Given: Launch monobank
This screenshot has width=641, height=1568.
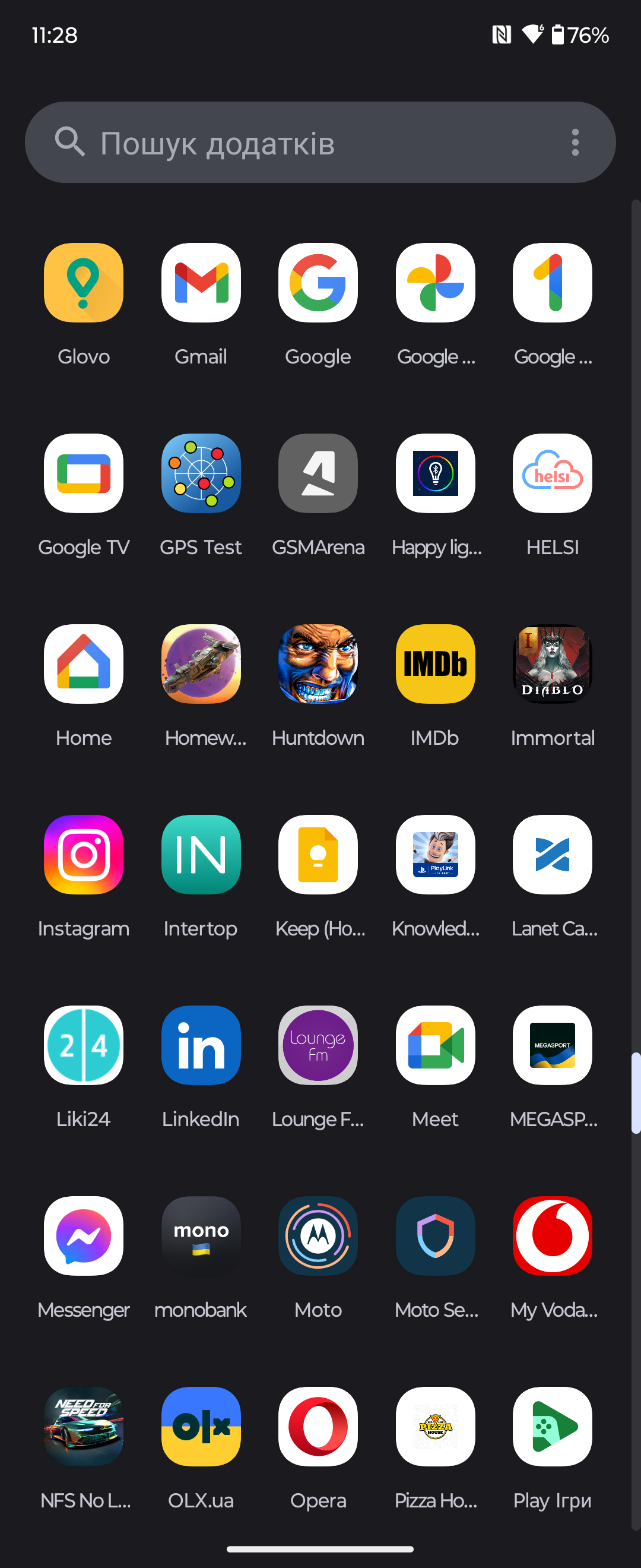Looking at the screenshot, I should pyautogui.click(x=201, y=1235).
